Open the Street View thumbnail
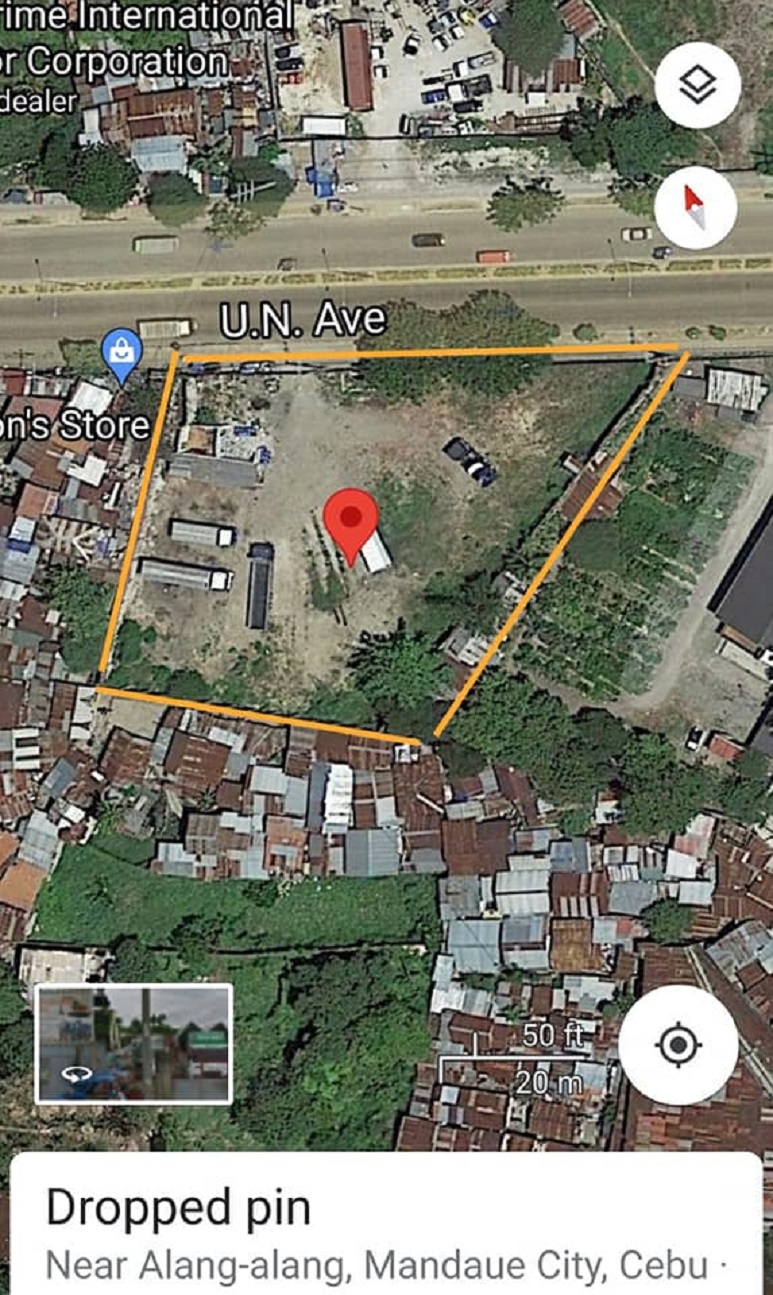773x1295 pixels. pyautogui.click(x=134, y=1044)
